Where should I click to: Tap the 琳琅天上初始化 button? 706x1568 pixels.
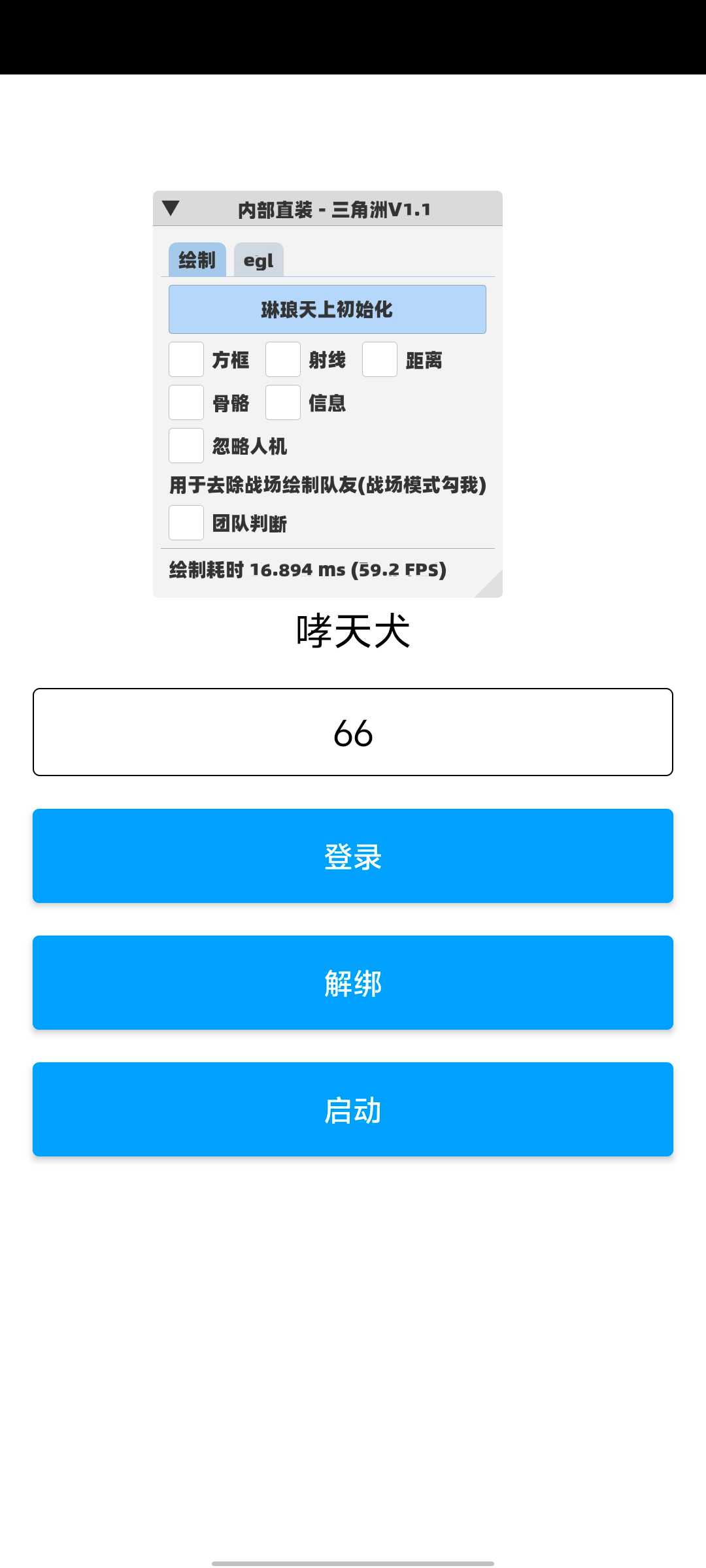(x=328, y=309)
